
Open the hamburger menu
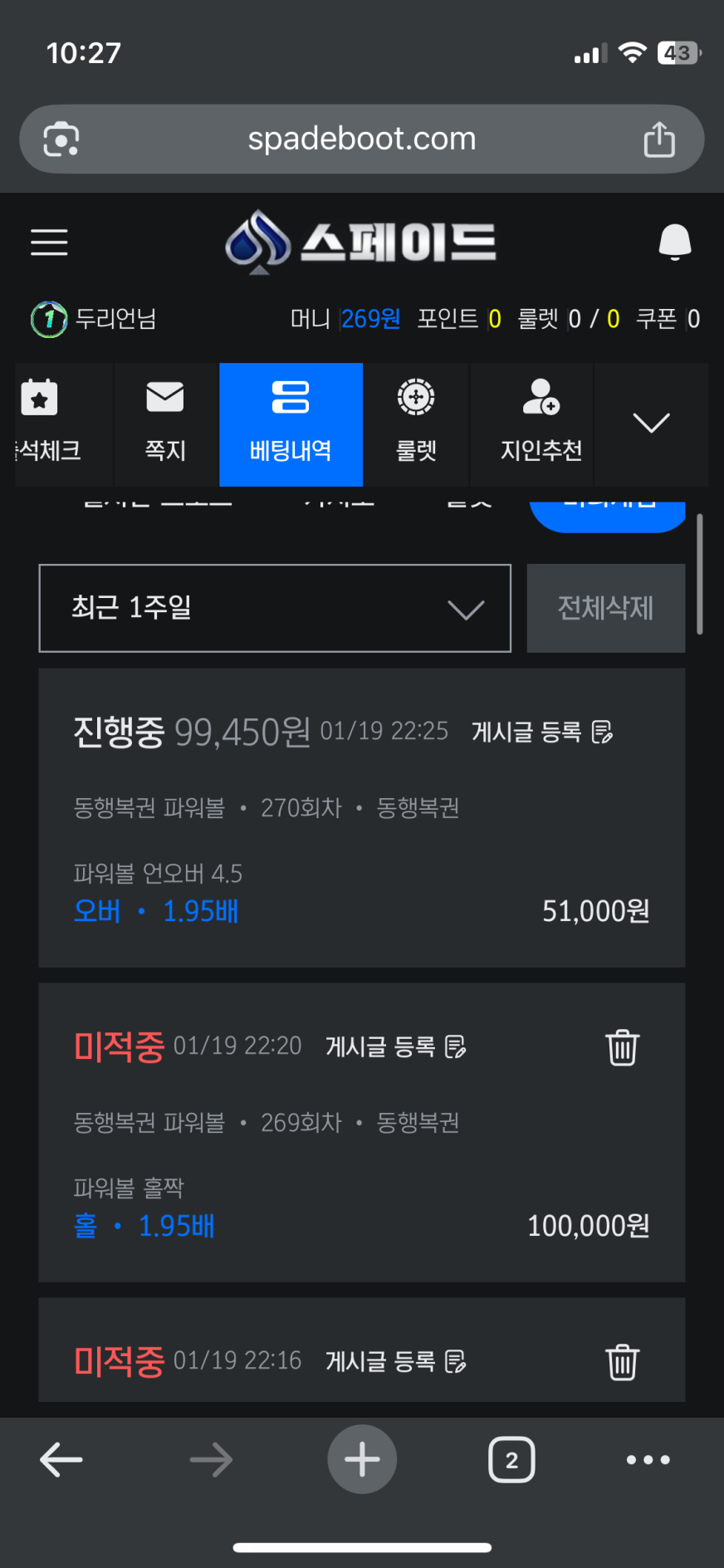49,242
